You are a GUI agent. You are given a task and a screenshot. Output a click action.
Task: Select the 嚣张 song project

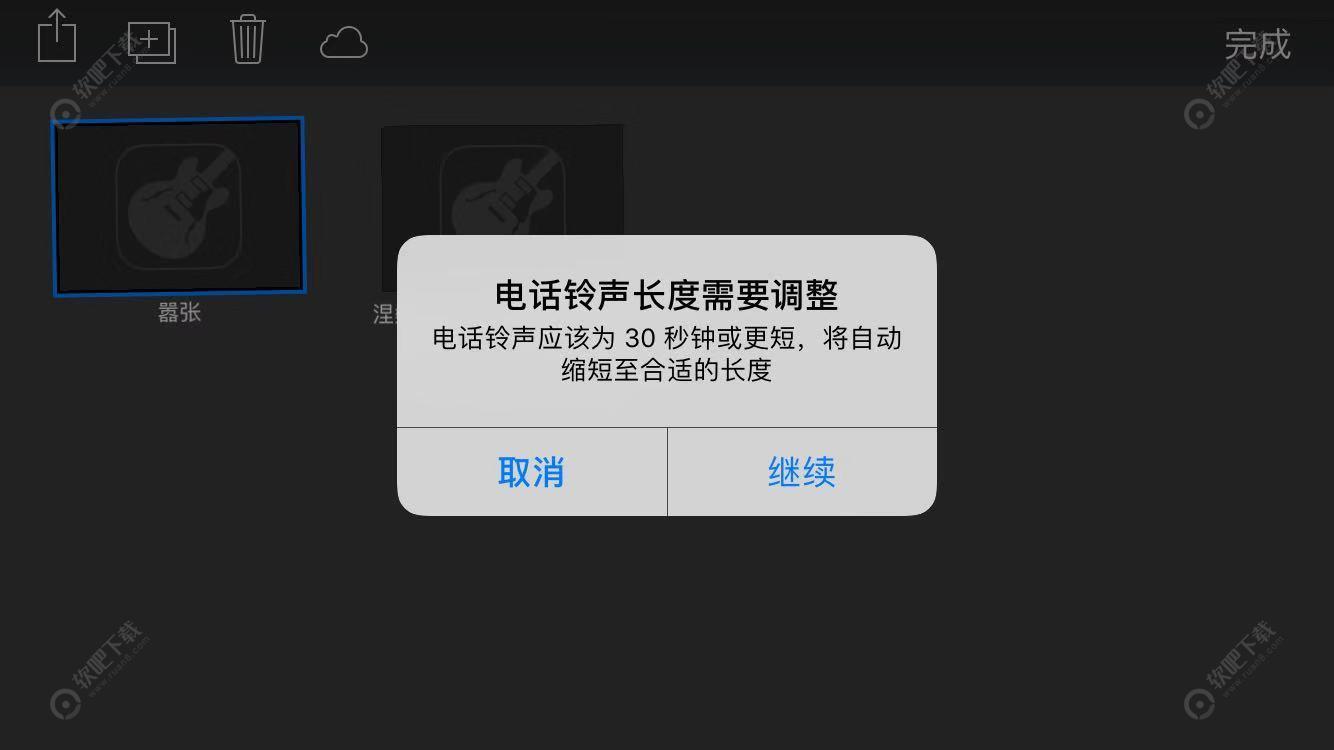pos(179,207)
